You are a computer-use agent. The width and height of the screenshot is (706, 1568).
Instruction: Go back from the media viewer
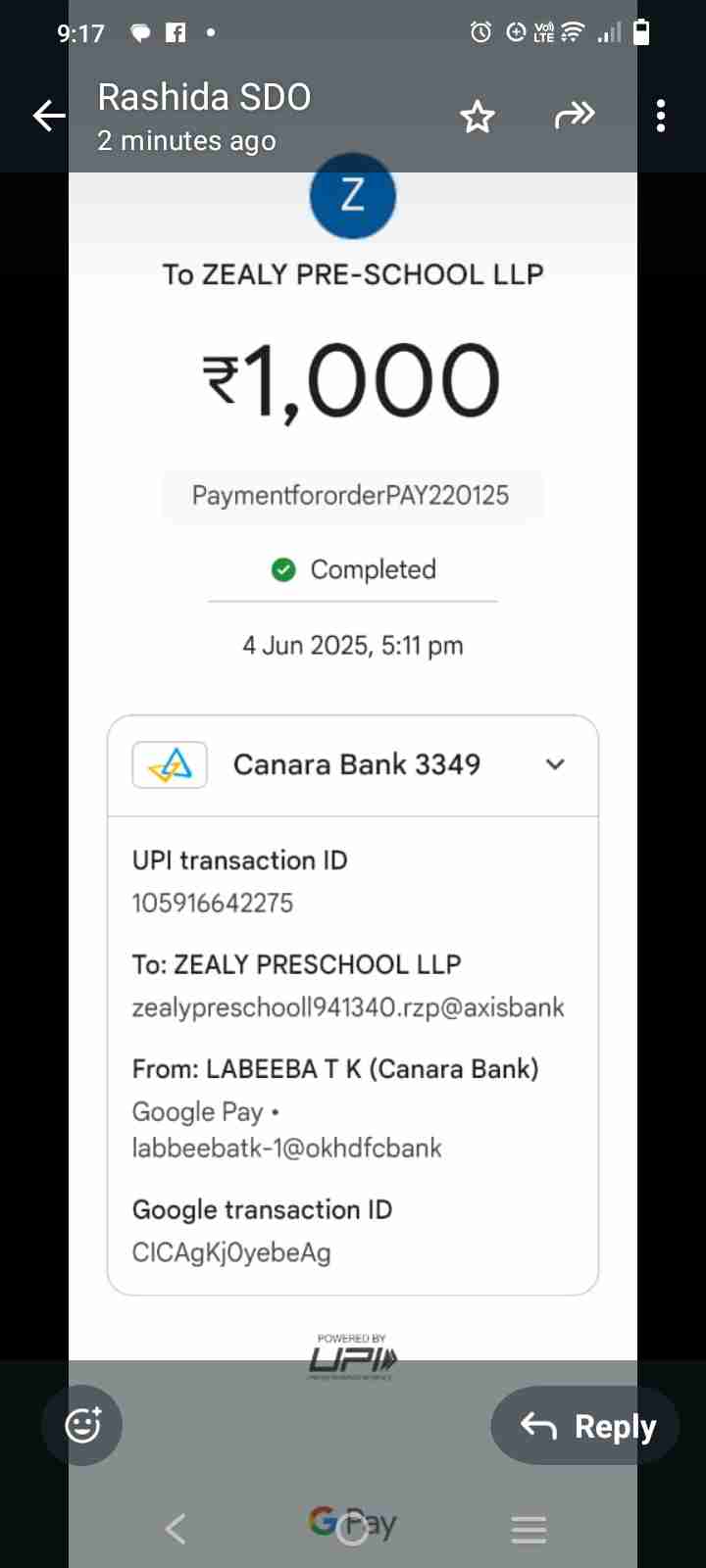(x=49, y=116)
